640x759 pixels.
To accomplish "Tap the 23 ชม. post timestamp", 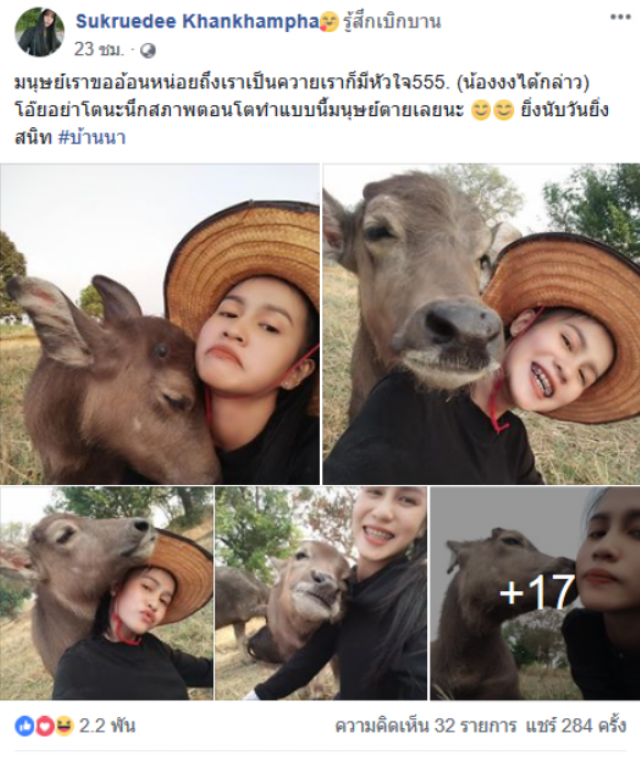I will (x=98, y=48).
